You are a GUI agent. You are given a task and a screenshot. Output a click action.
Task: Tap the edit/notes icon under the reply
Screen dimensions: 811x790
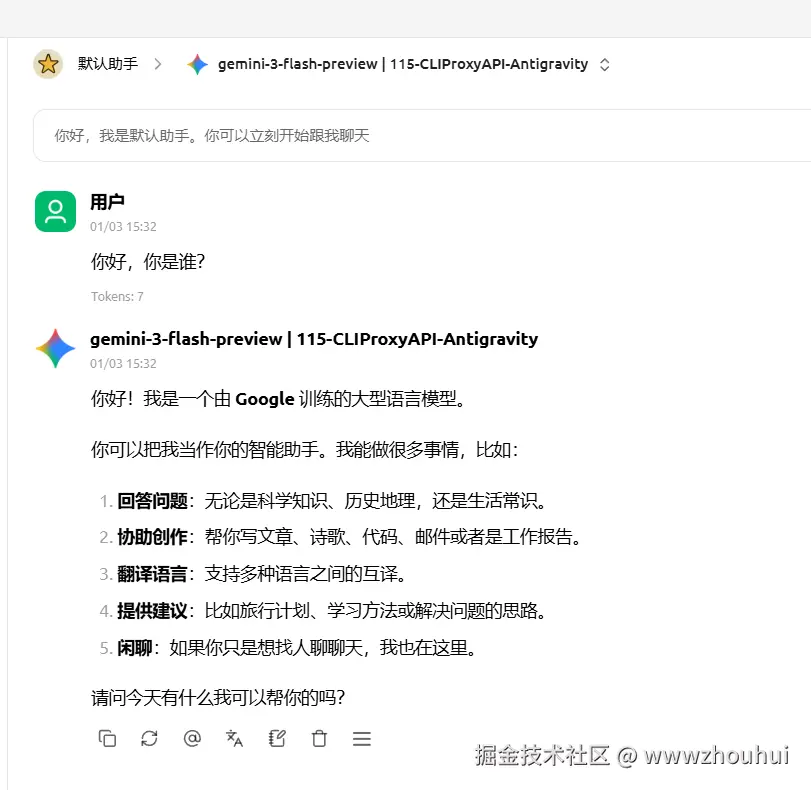[277, 738]
